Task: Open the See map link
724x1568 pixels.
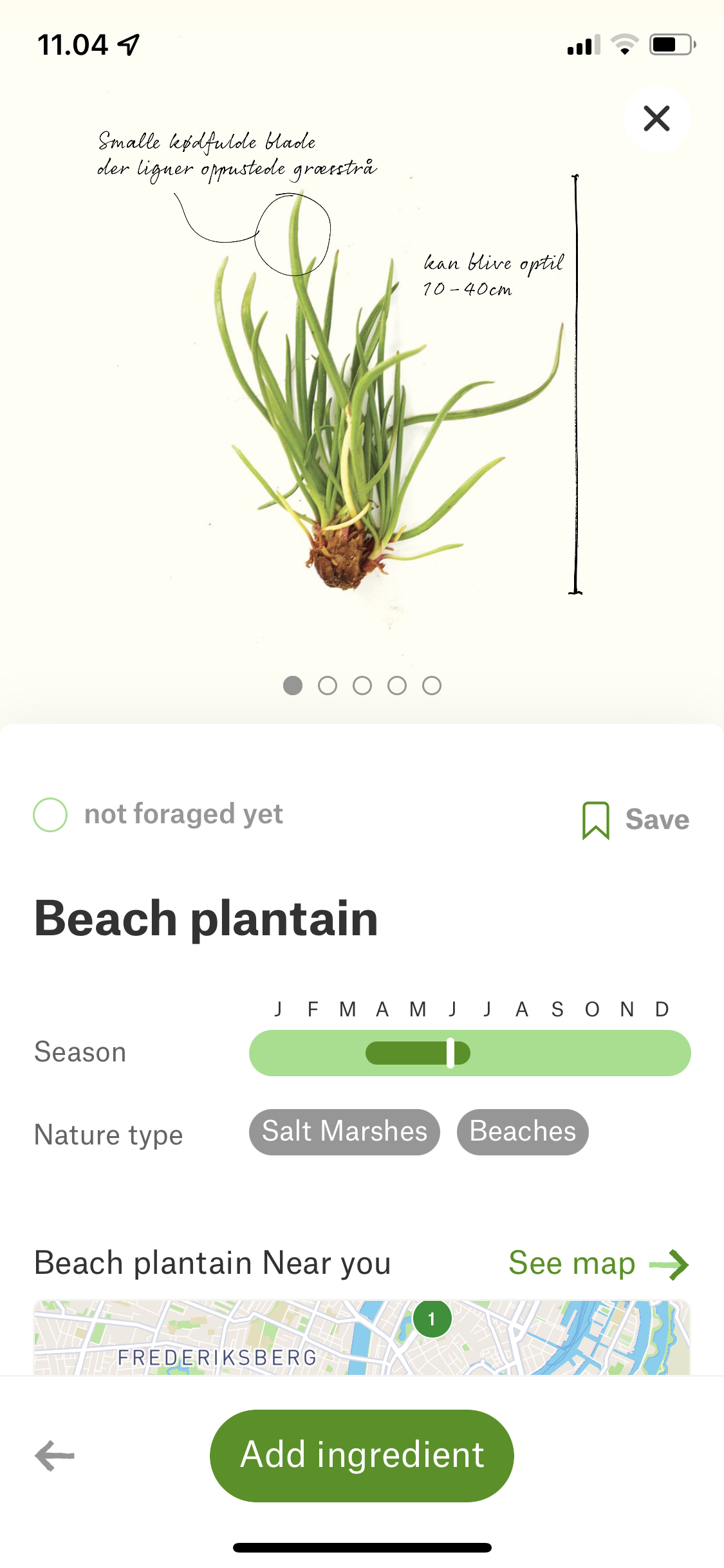Action: click(x=598, y=1264)
